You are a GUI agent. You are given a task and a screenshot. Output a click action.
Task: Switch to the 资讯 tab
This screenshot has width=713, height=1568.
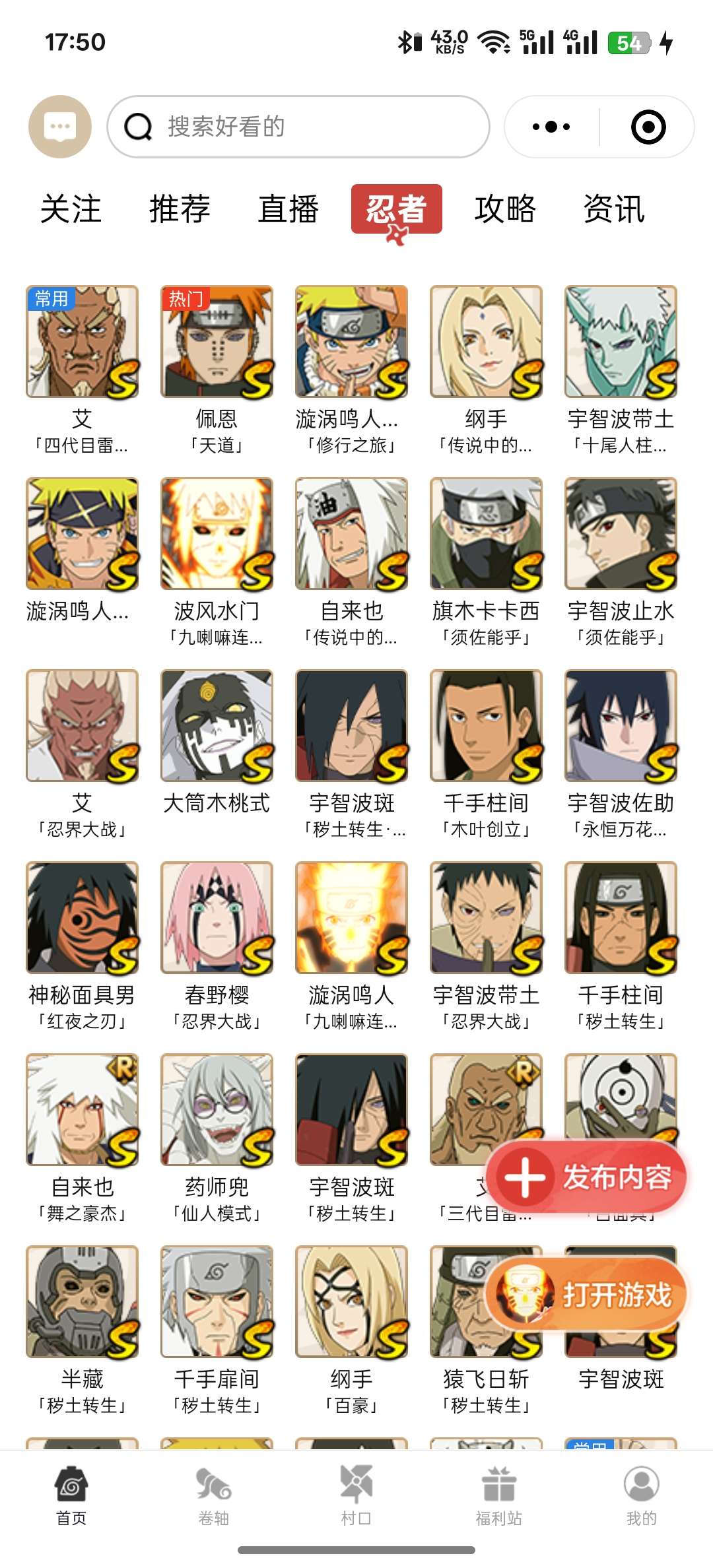pyautogui.click(x=613, y=209)
